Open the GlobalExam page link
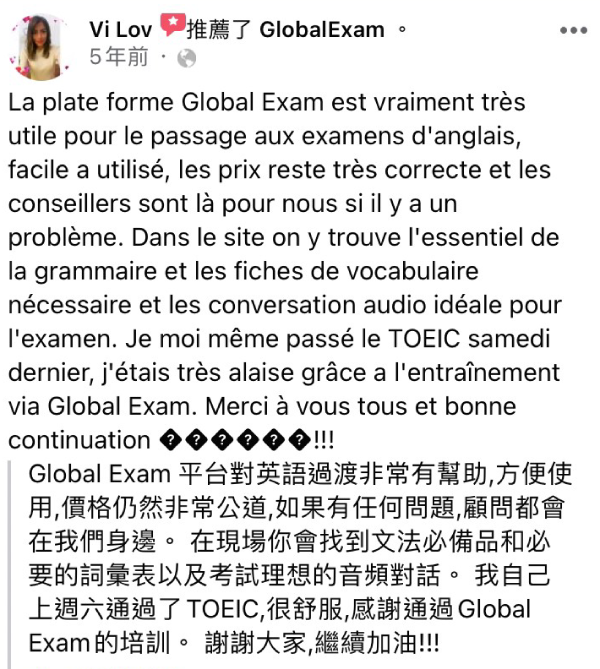 (322, 29)
